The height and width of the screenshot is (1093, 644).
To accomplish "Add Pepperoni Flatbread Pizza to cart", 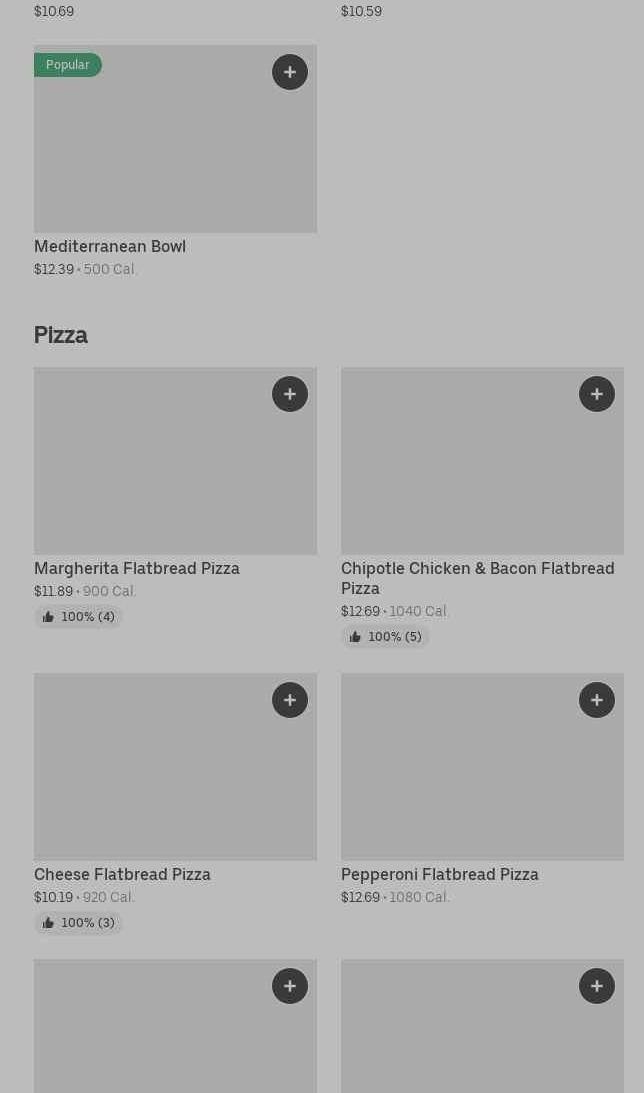I will point(597,700).
